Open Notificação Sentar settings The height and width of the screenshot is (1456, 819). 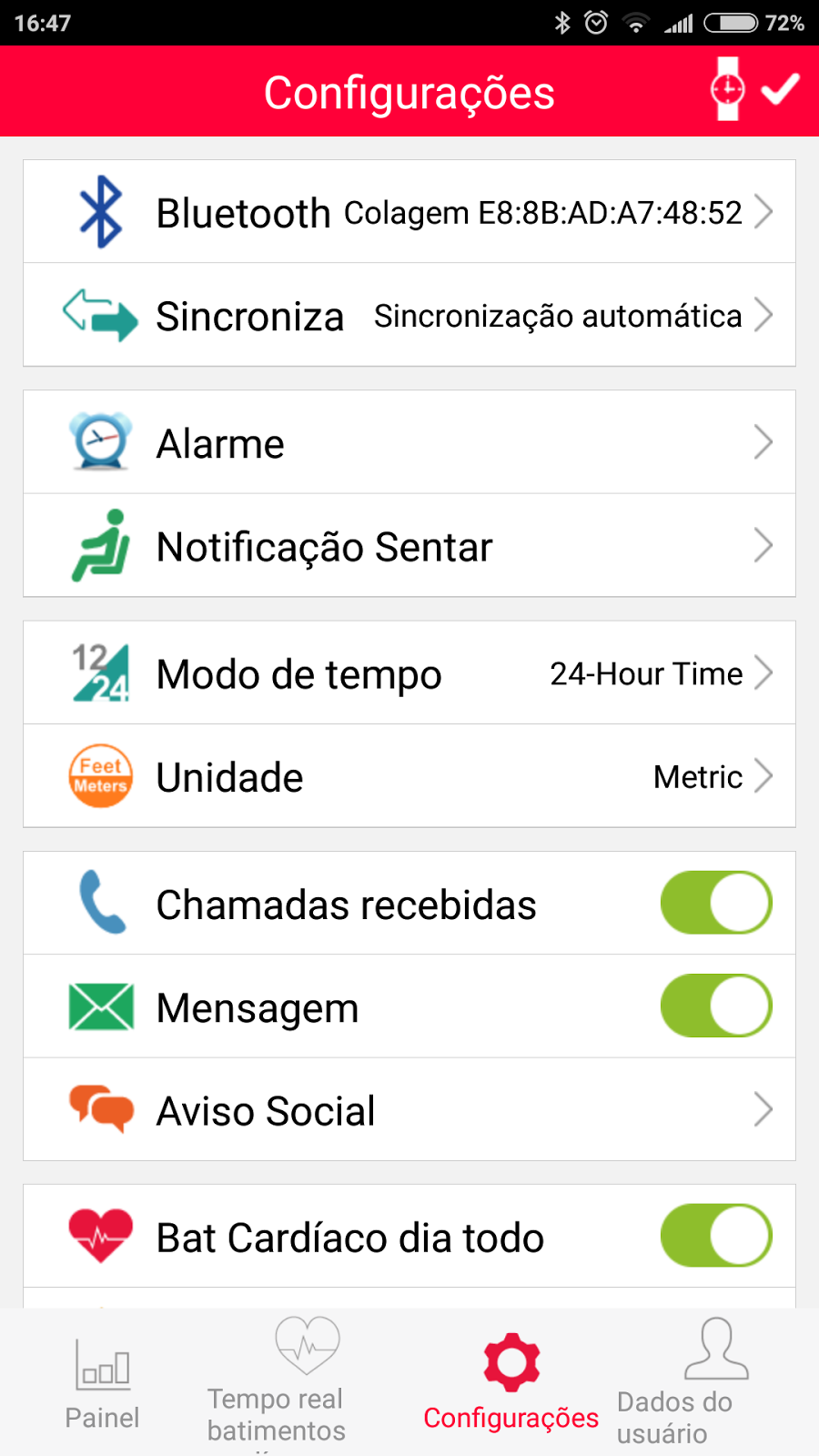tap(409, 546)
